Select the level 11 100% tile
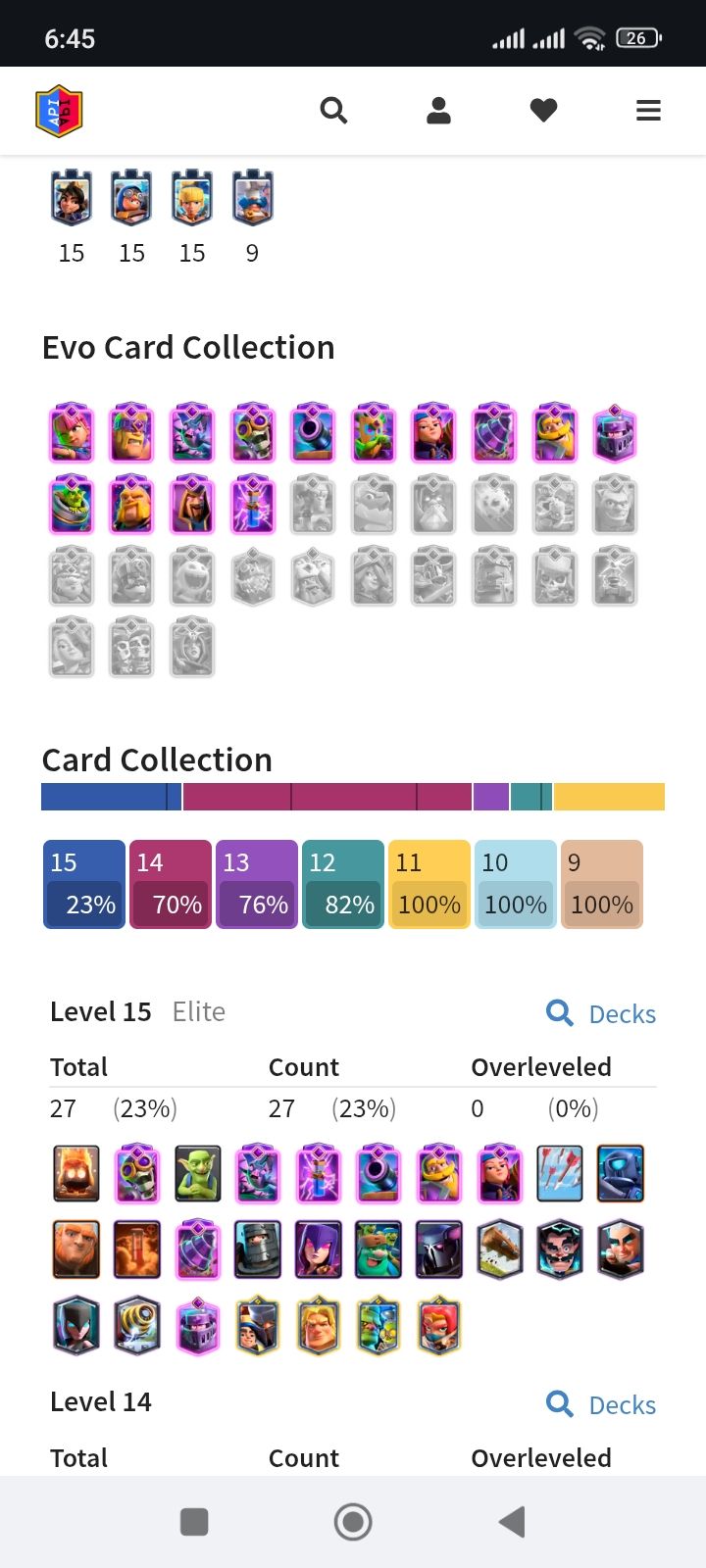 pyautogui.click(x=429, y=884)
